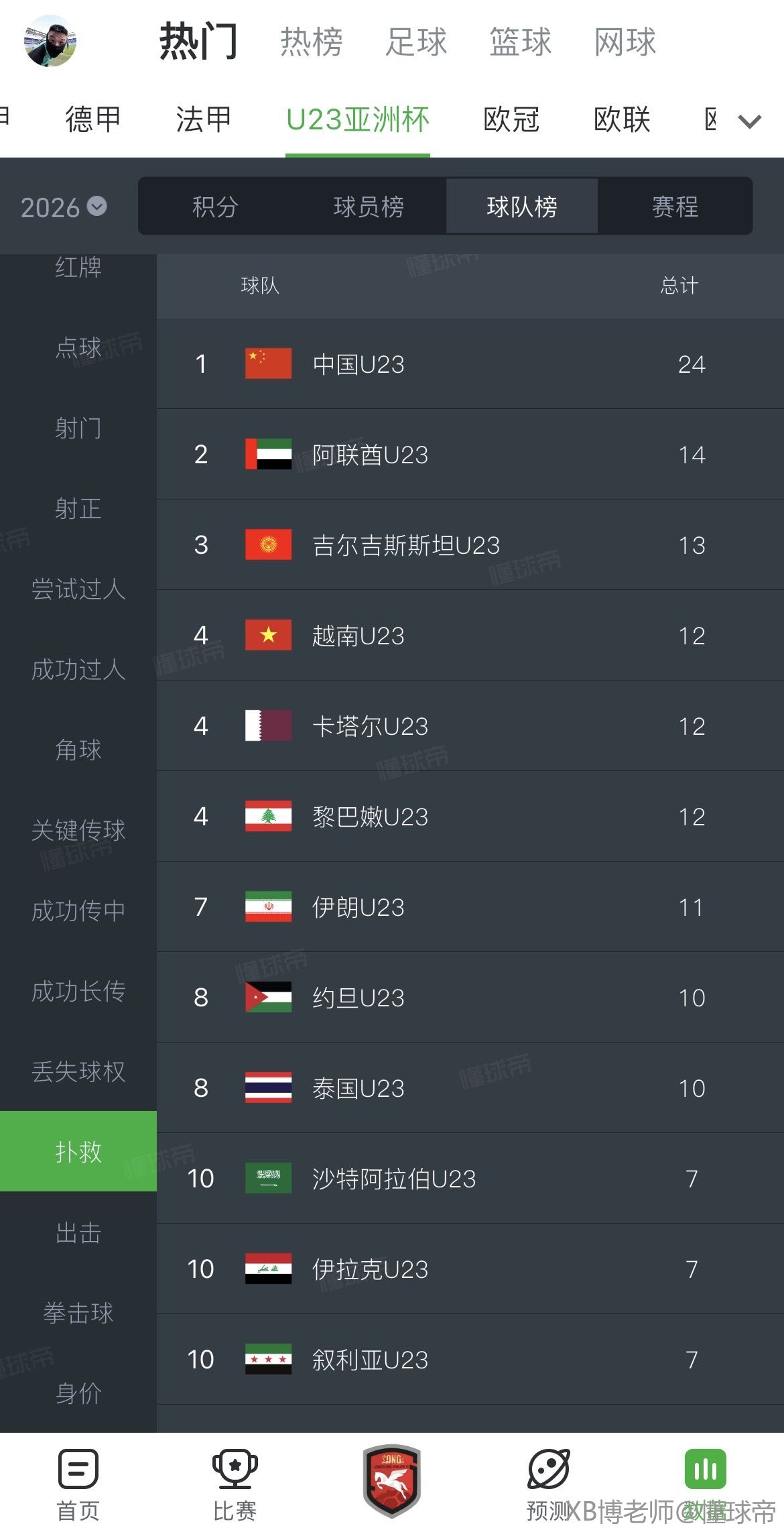784x1534 pixels.
Task: Switch to the 积分 standings tab
Action: (215, 206)
